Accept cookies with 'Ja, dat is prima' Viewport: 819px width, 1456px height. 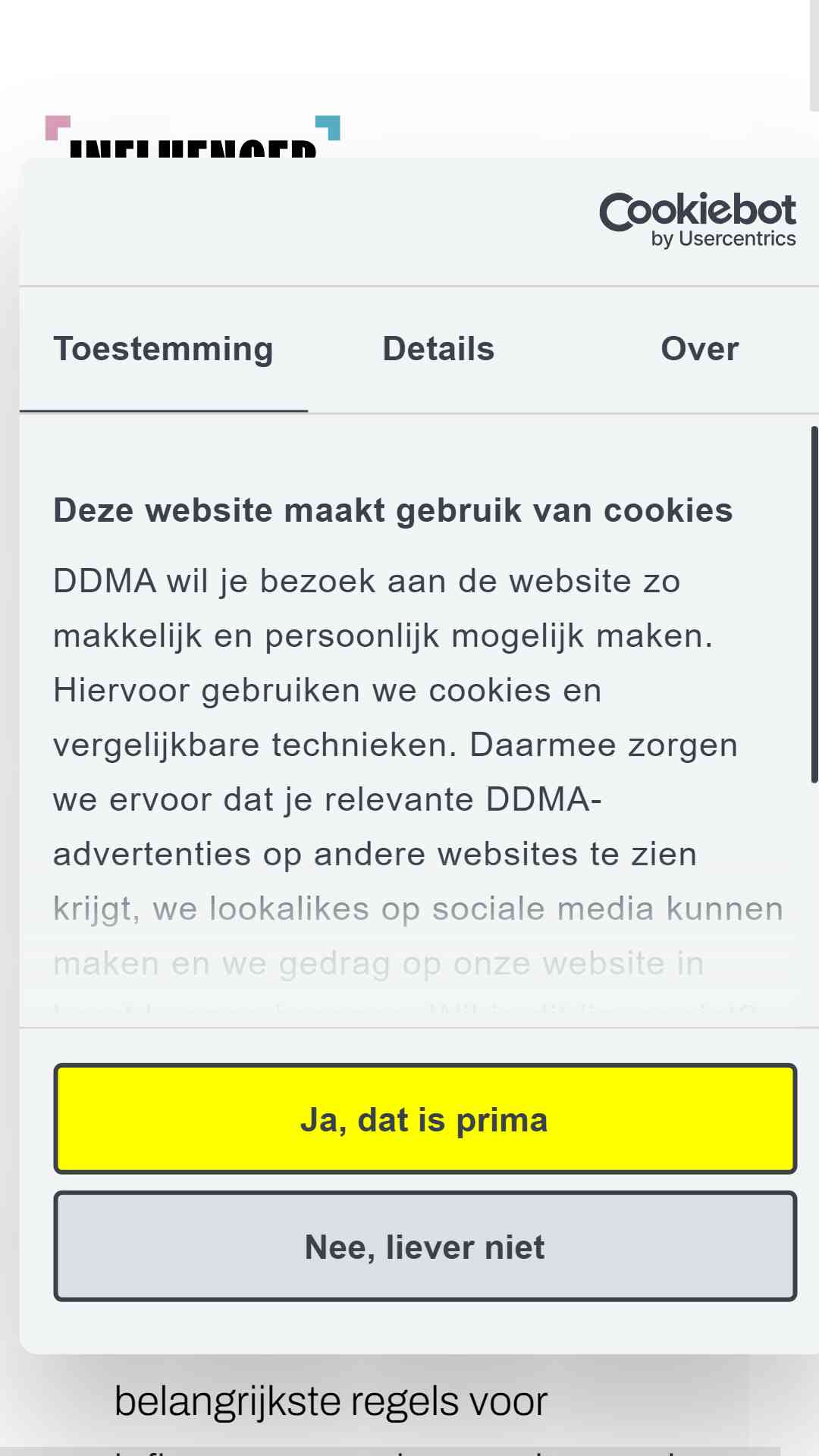click(425, 1119)
